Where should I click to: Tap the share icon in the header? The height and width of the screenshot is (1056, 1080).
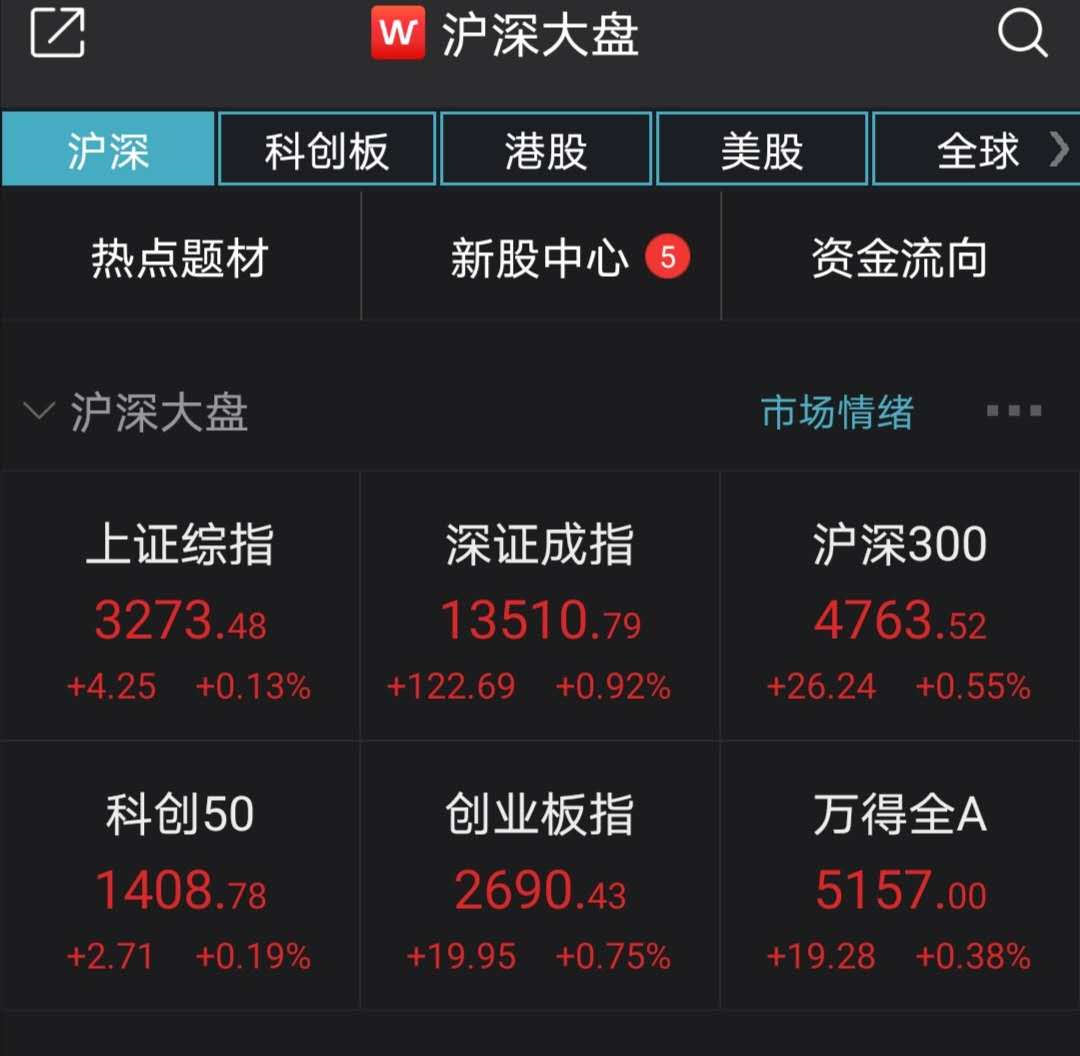(x=58, y=33)
